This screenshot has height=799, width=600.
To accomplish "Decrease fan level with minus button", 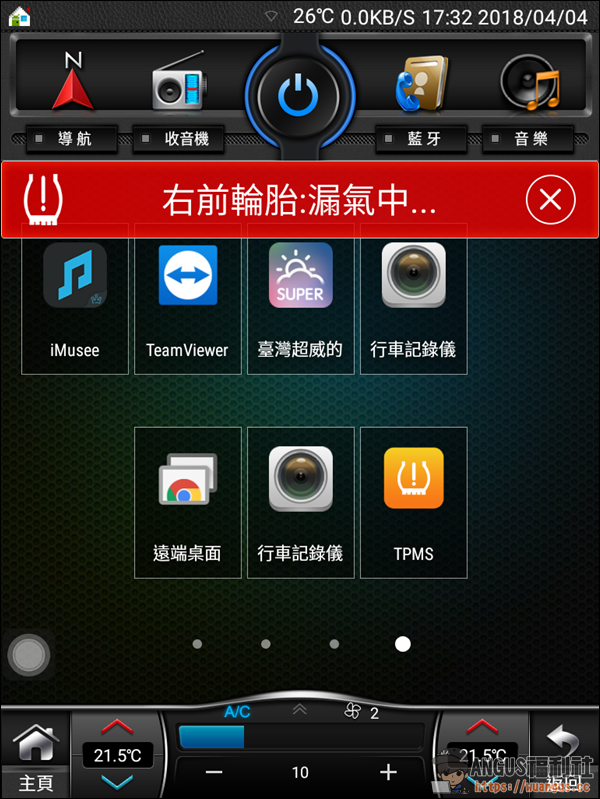I will [x=213, y=773].
